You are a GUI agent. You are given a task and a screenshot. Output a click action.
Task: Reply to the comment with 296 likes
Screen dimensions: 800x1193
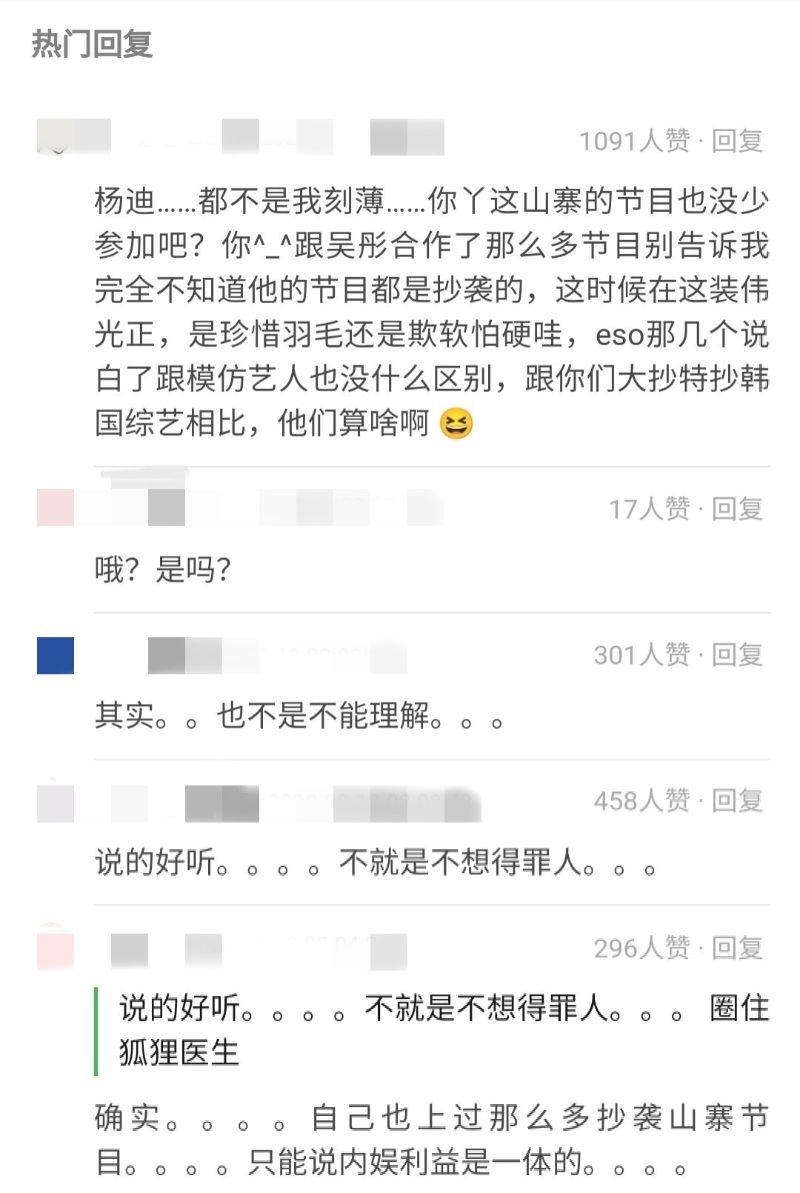[738, 947]
